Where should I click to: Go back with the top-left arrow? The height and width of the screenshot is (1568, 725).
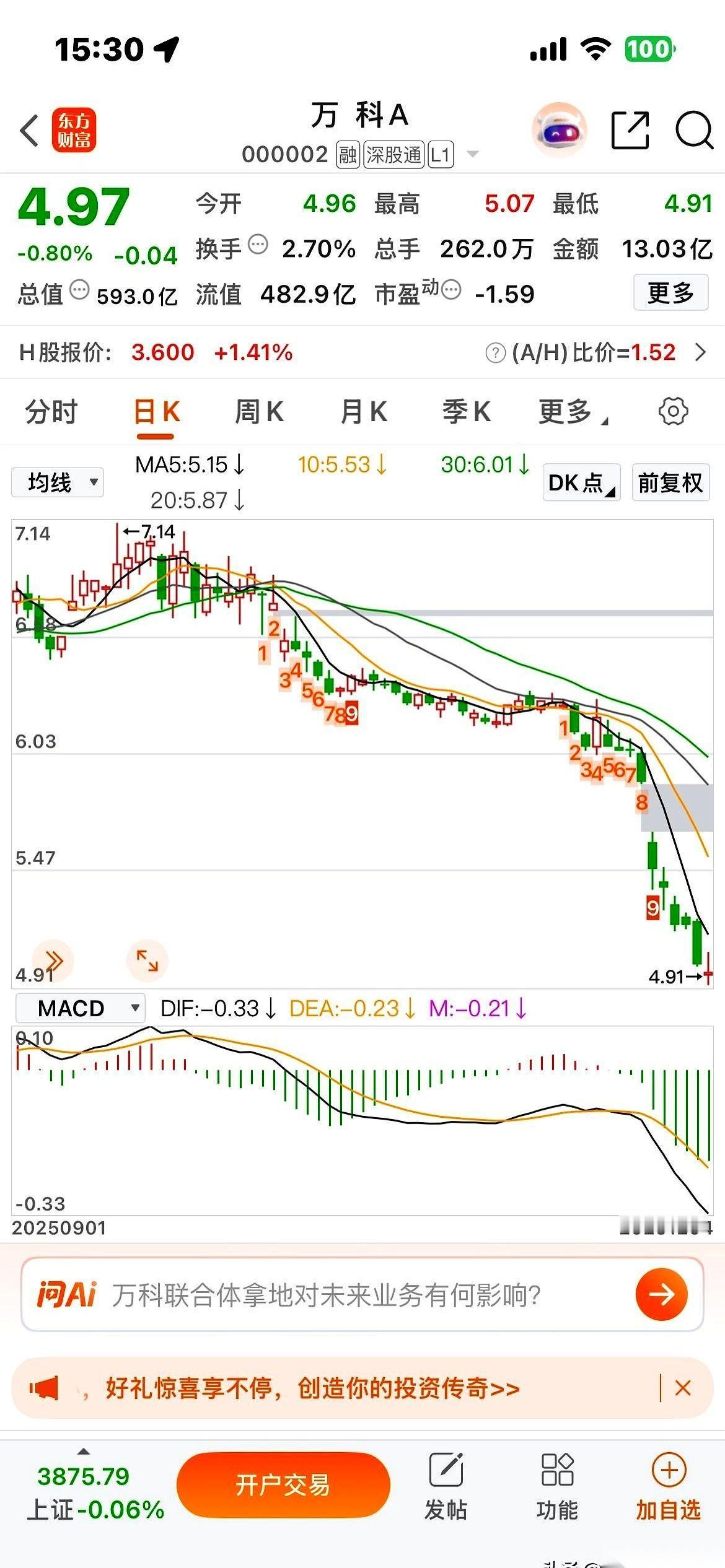click(x=30, y=131)
